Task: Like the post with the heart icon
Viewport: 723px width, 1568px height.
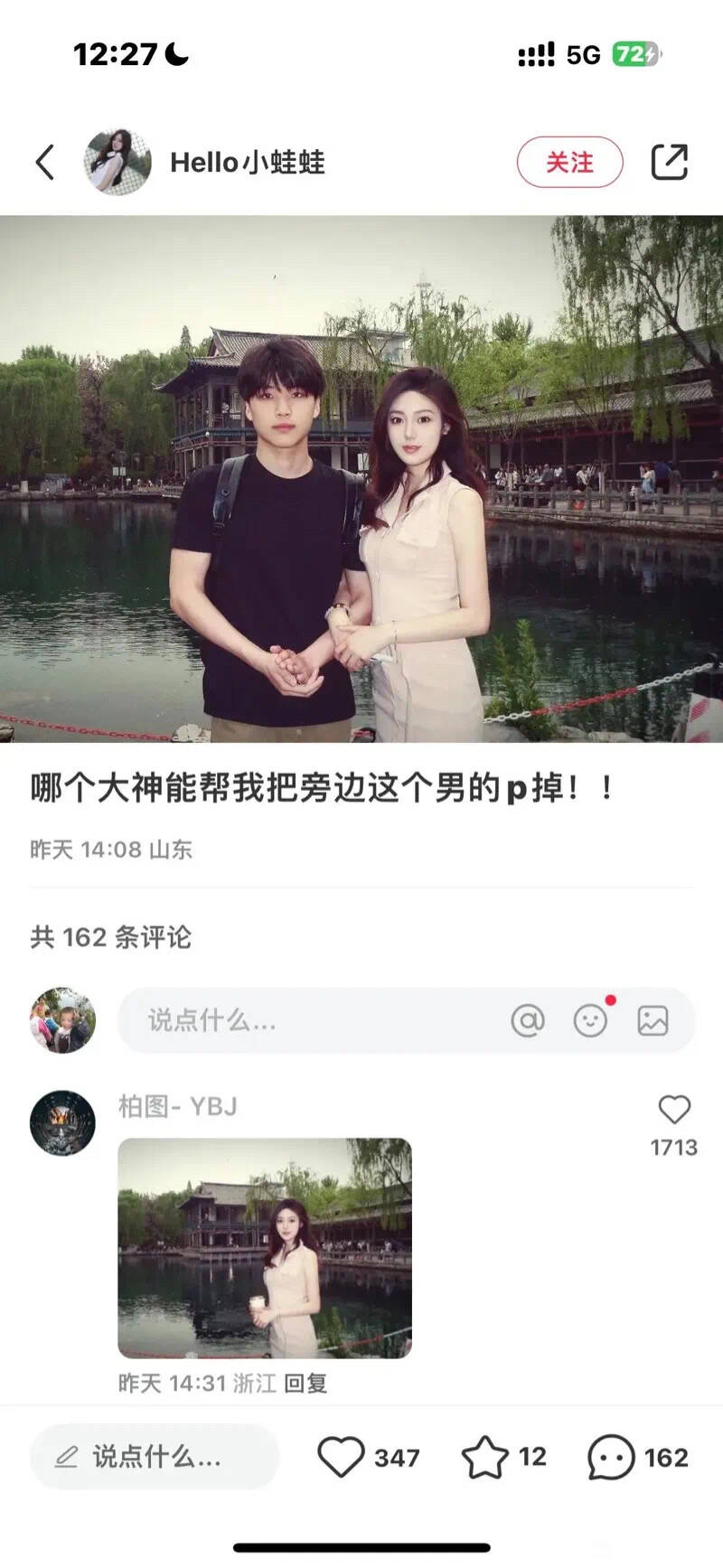Action: coord(341,1457)
